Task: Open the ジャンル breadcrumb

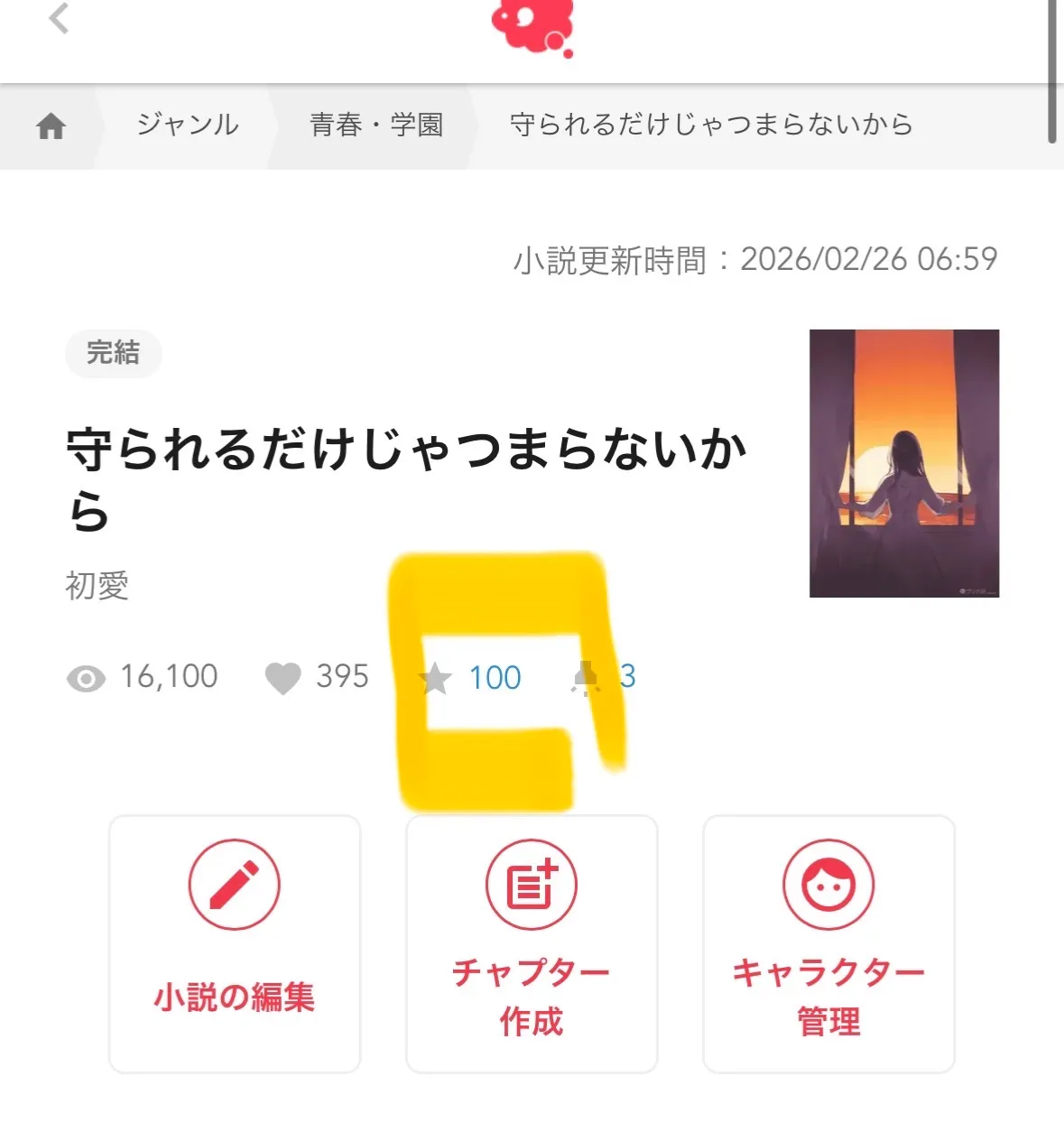Action: click(188, 125)
